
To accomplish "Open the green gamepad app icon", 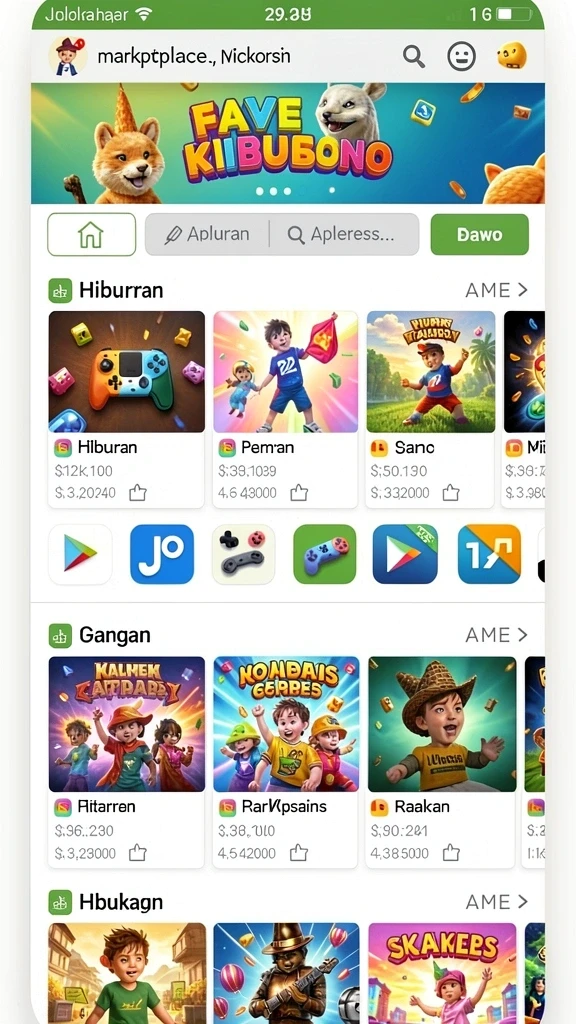I will point(325,554).
